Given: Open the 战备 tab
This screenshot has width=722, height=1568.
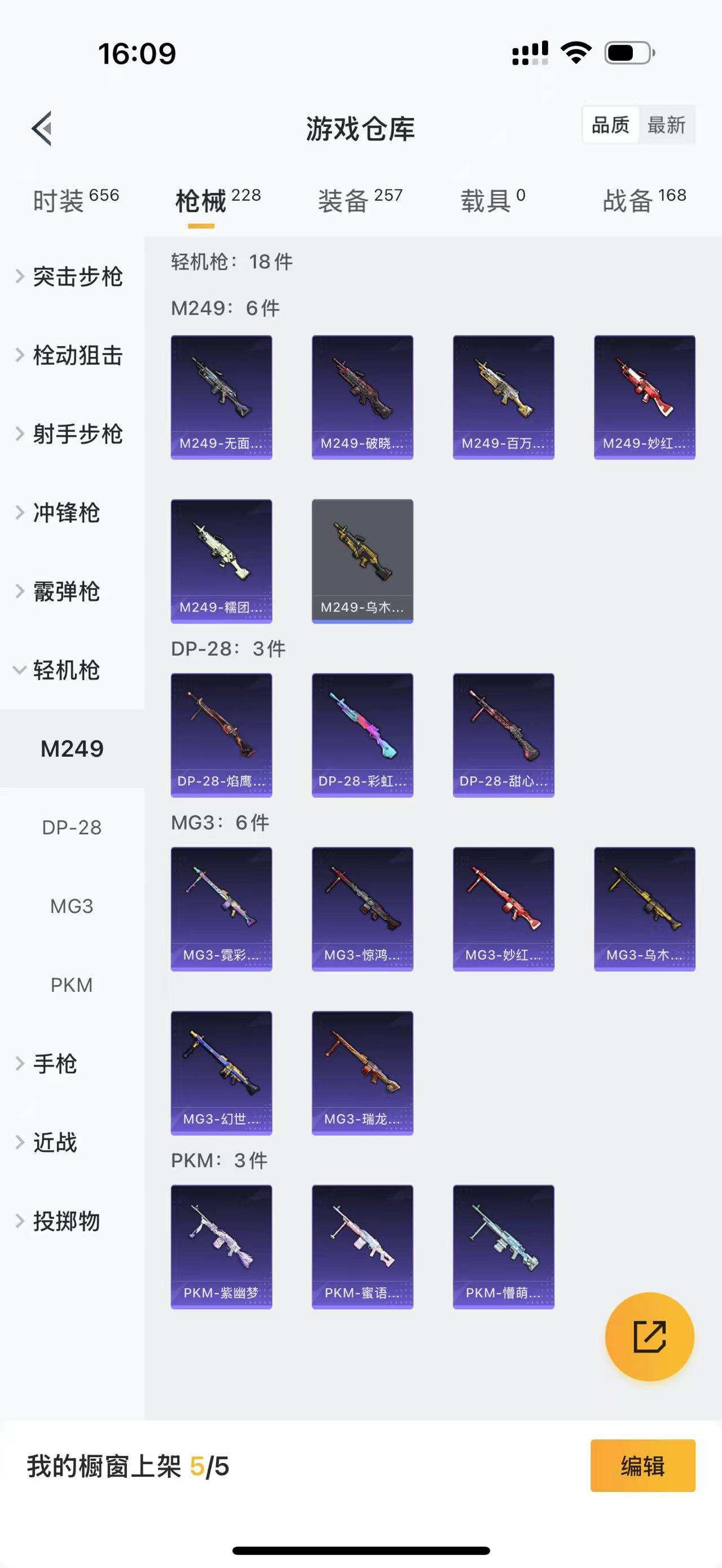Looking at the screenshot, I should [644, 200].
